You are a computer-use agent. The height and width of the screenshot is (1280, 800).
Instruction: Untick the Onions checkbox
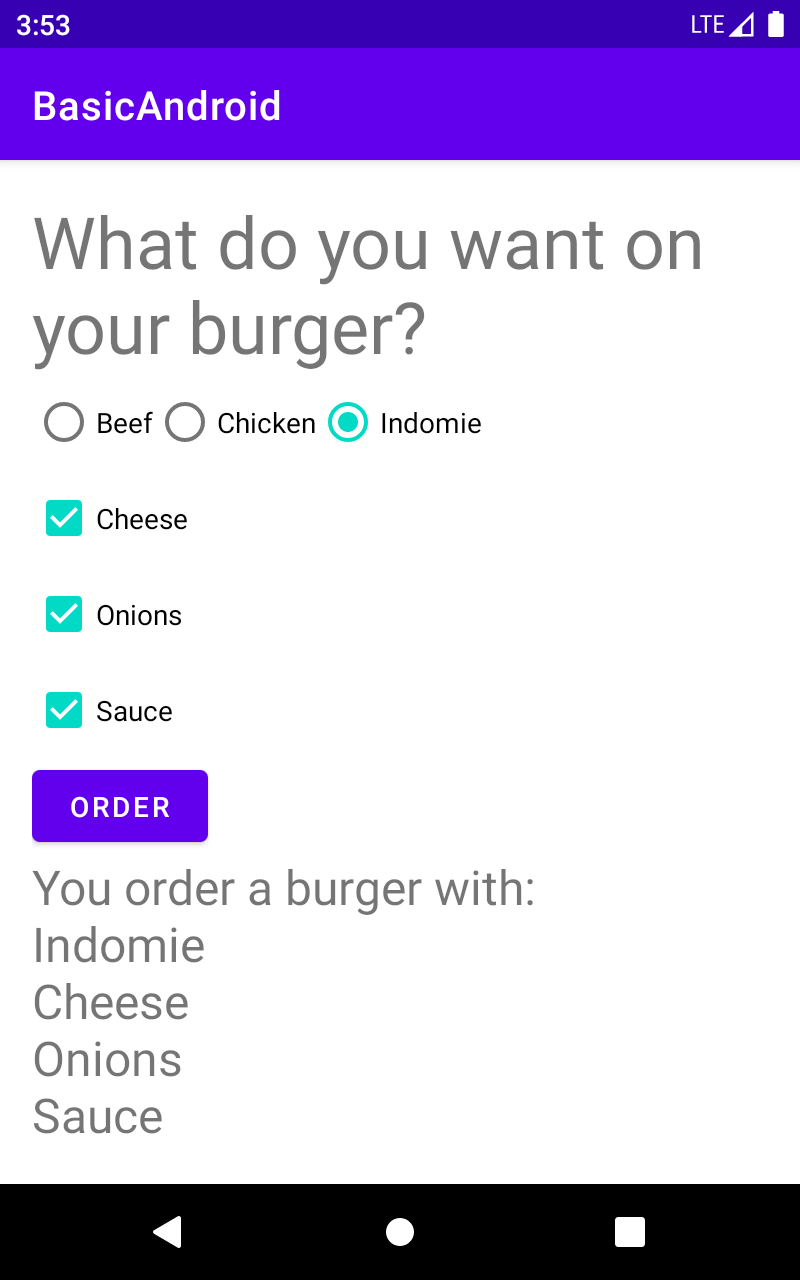pyautogui.click(x=64, y=615)
